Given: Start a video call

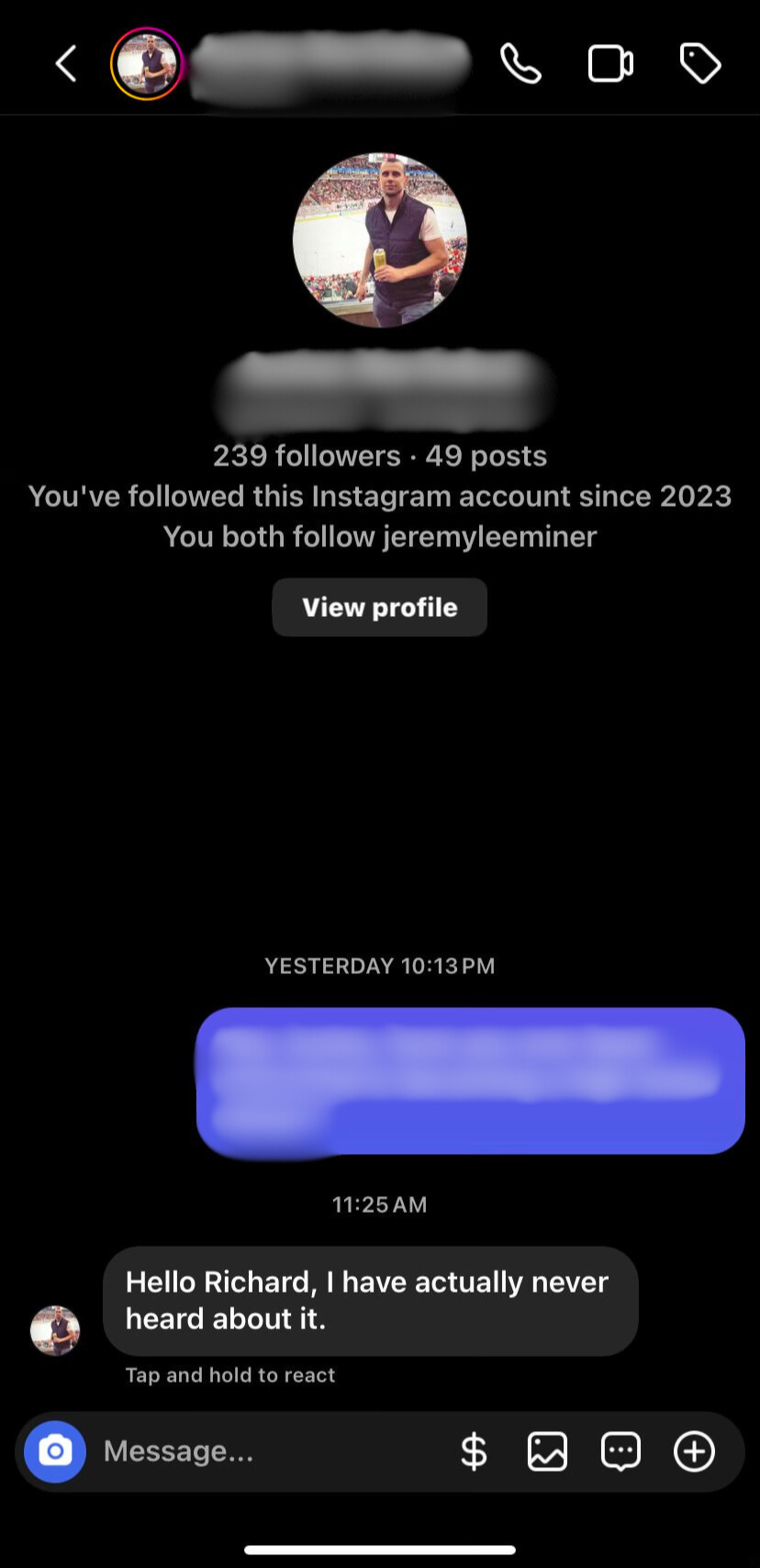Looking at the screenshot, I should tap(610, 64).
